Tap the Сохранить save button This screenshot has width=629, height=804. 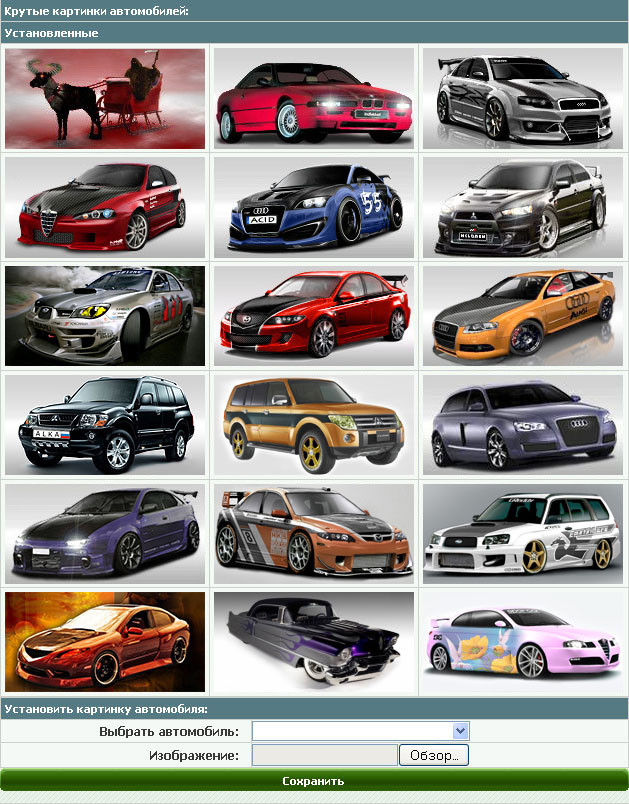click(314, 781)
